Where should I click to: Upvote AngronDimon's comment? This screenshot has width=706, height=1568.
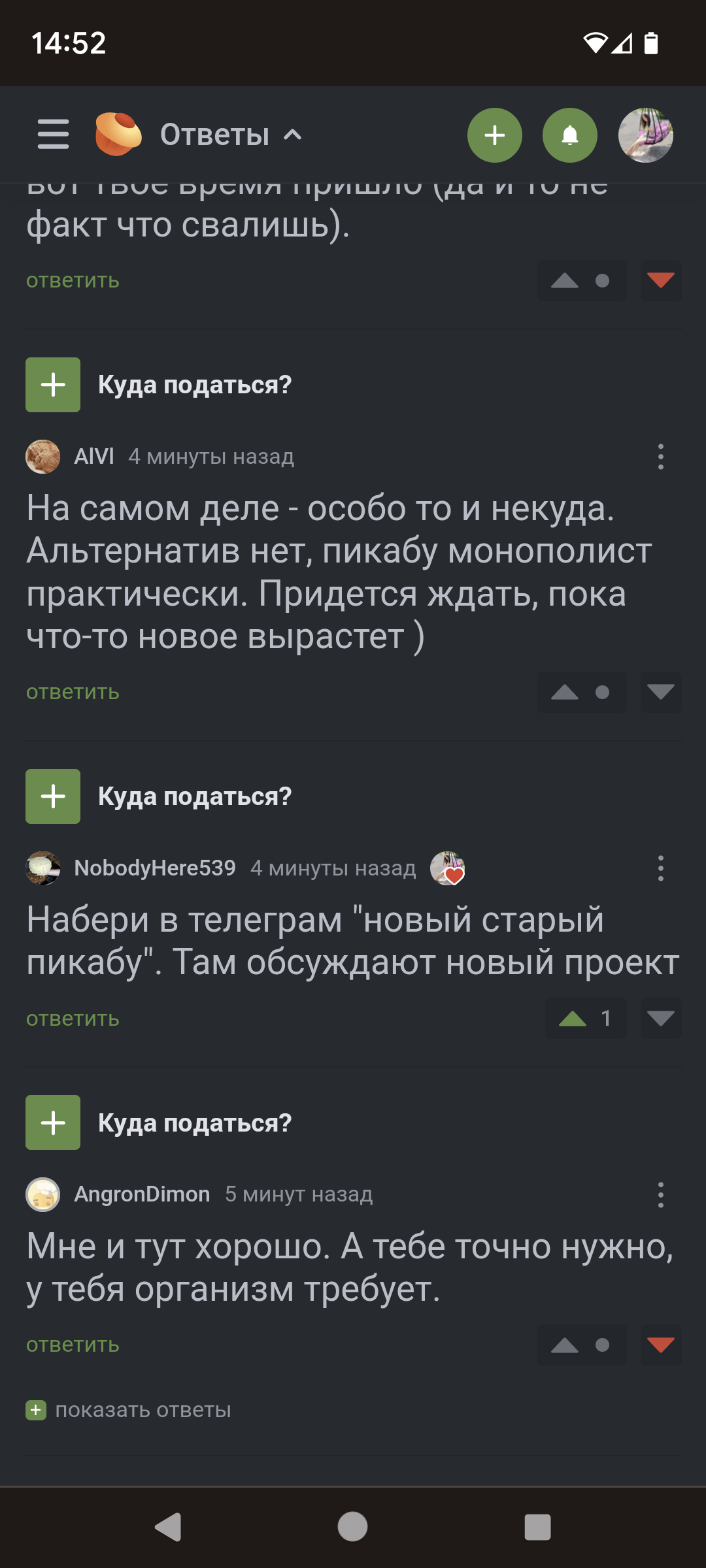565,1345
